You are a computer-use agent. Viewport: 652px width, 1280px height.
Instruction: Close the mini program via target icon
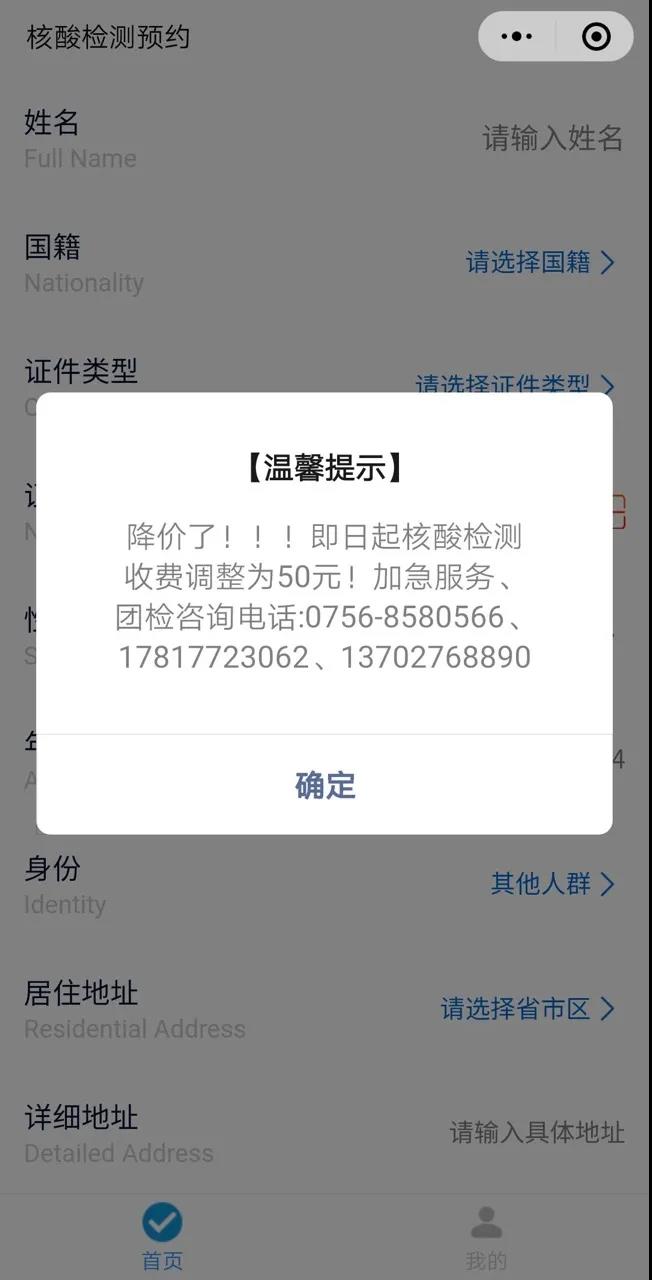click(596, 37)
